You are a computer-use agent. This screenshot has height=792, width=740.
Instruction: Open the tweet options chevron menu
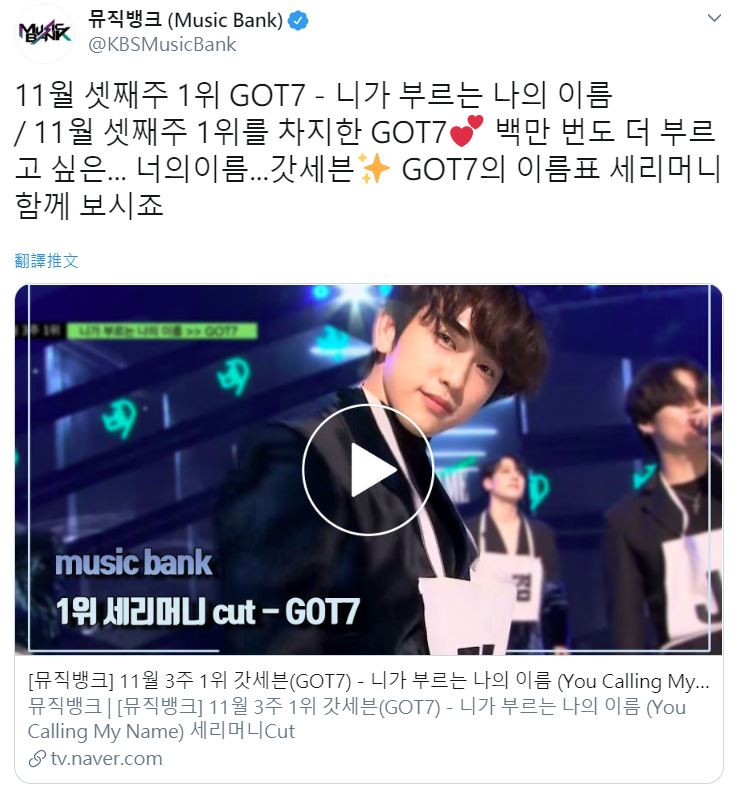point(712,20)
